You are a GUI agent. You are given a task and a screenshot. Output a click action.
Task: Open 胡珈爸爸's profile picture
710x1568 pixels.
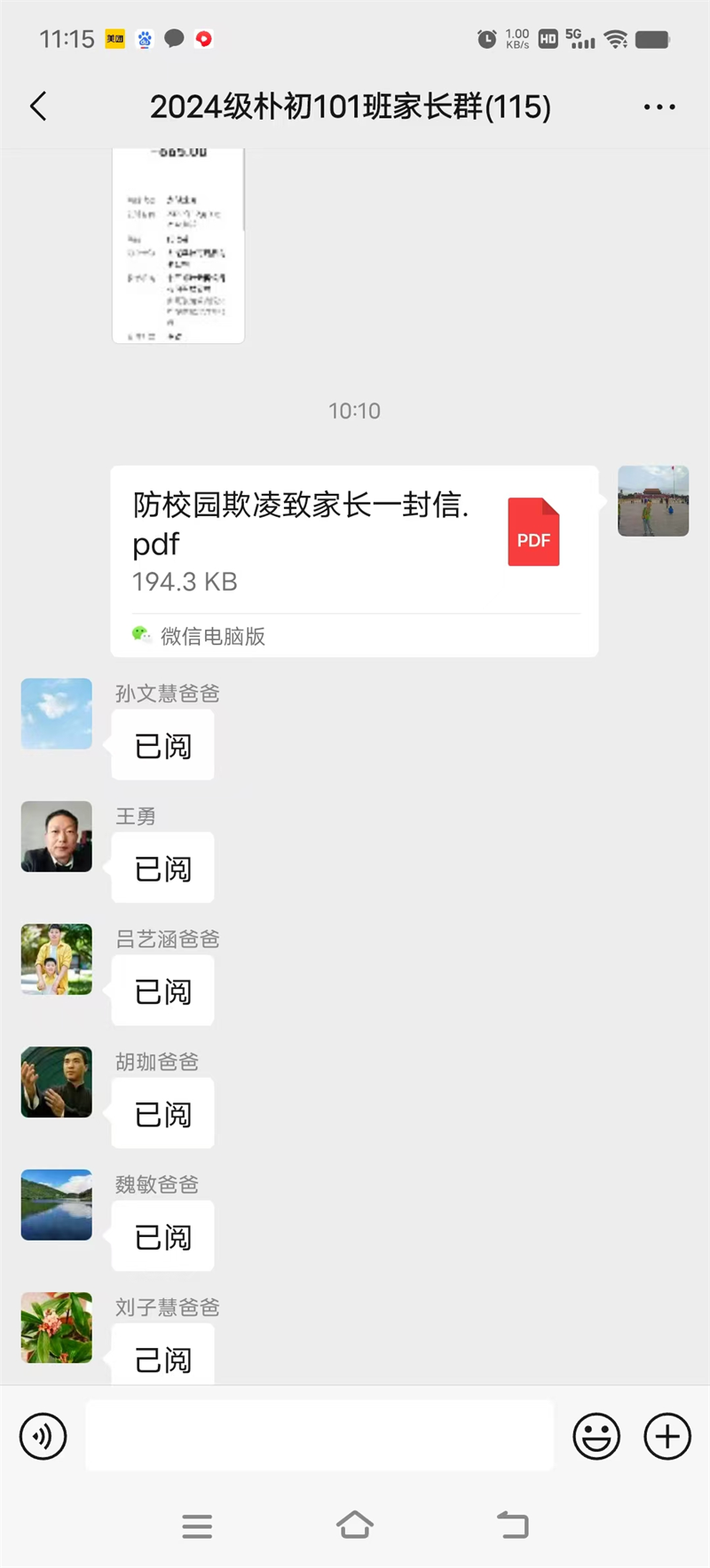[x=57, y=1081]
